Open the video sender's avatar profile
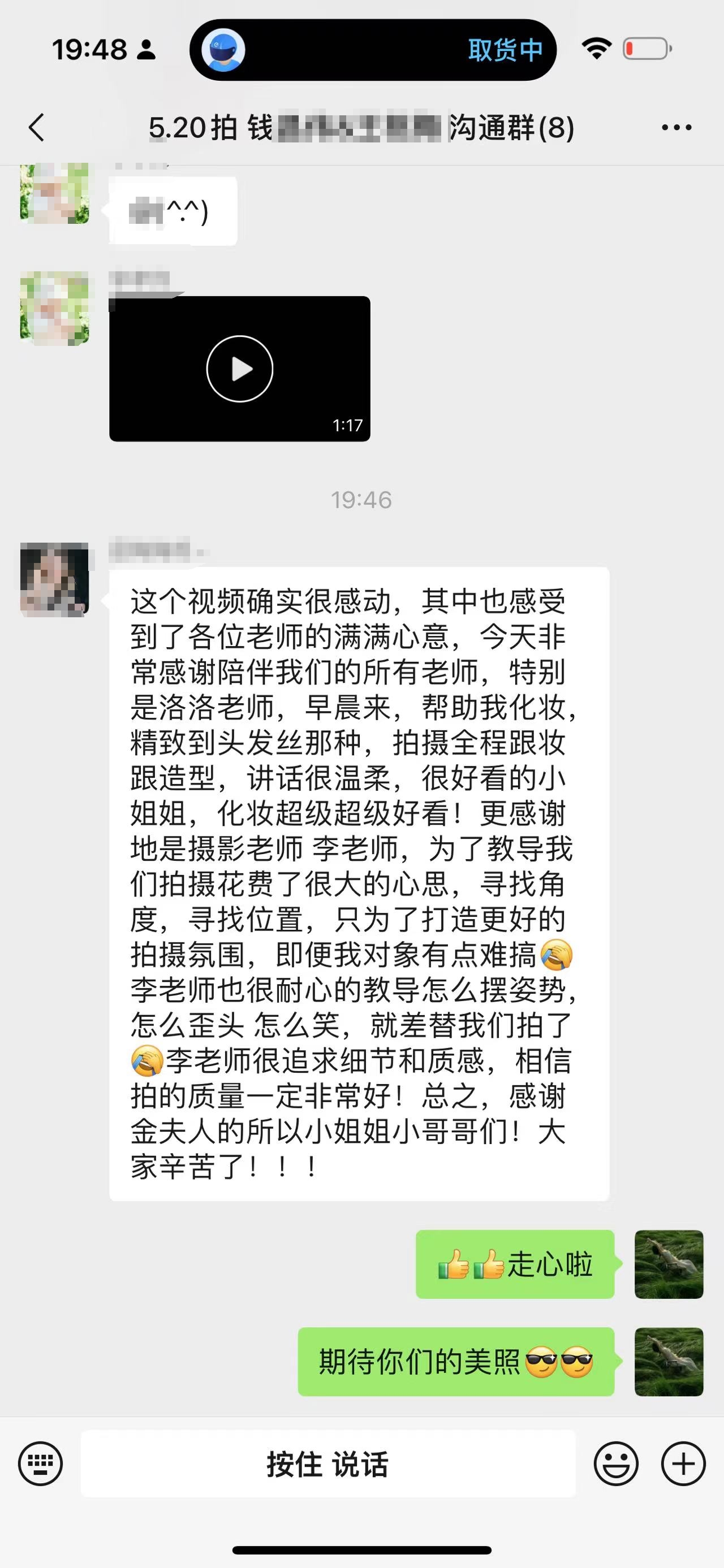Image resolution: width=724 pixels, height=1568 pixels. pyautogui.click(x=54, y=309)
